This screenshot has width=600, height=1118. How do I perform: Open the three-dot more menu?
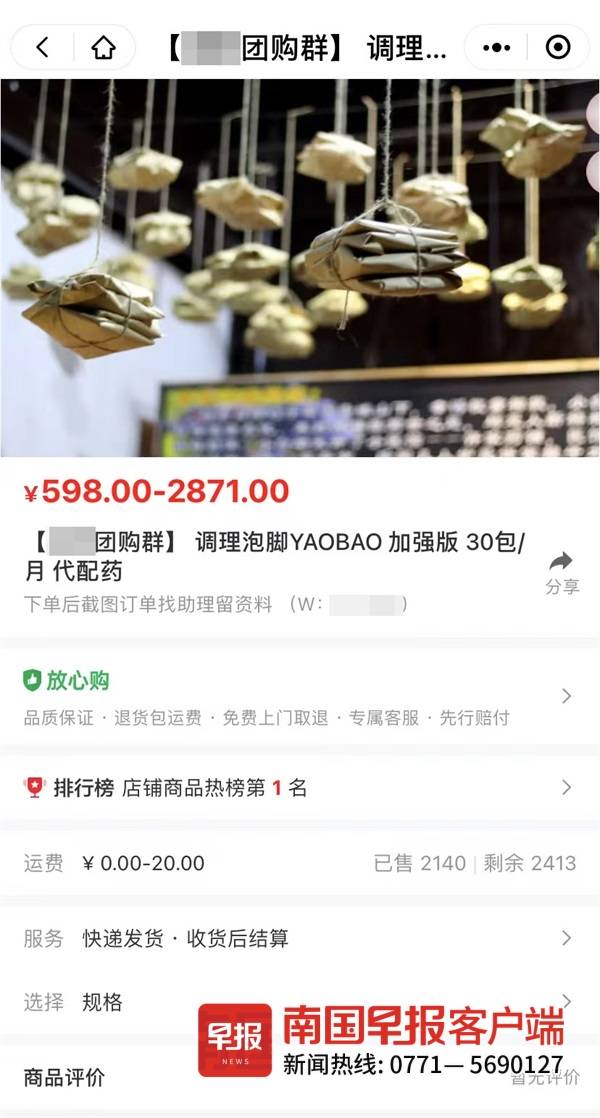pos(497,47)
